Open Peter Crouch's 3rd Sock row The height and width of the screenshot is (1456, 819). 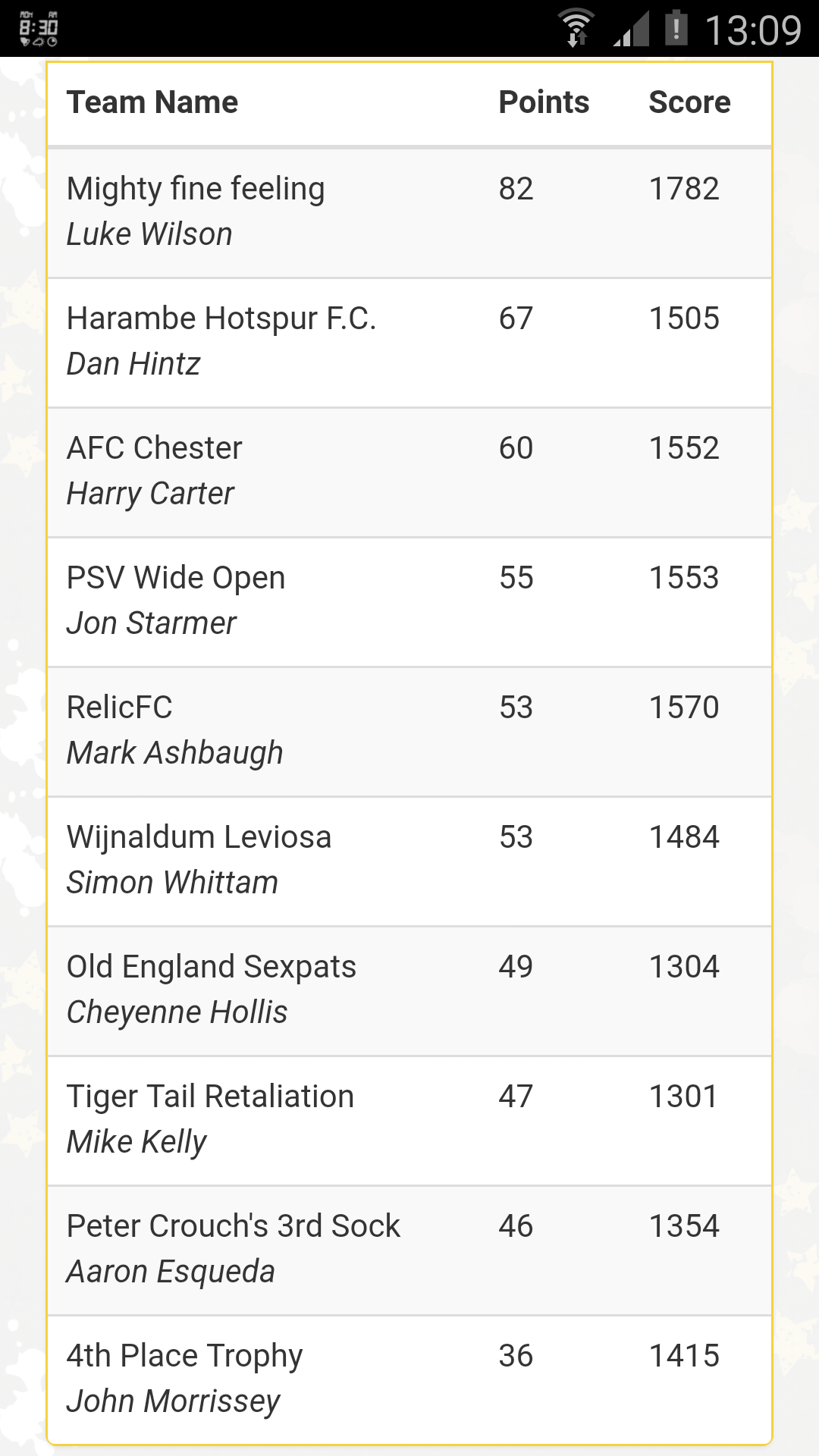point(409,1250)
